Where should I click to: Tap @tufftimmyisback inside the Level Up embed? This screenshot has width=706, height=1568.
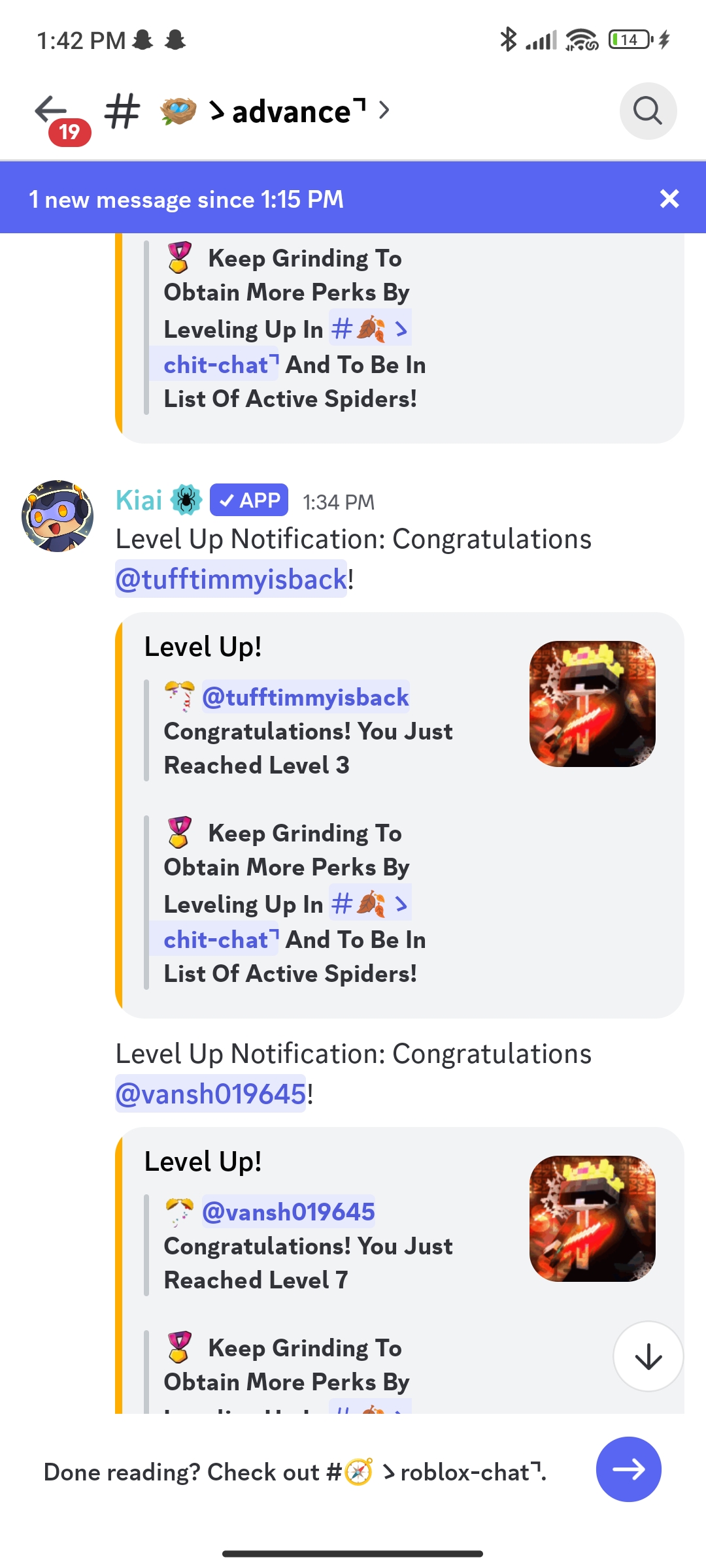(305, 697)
